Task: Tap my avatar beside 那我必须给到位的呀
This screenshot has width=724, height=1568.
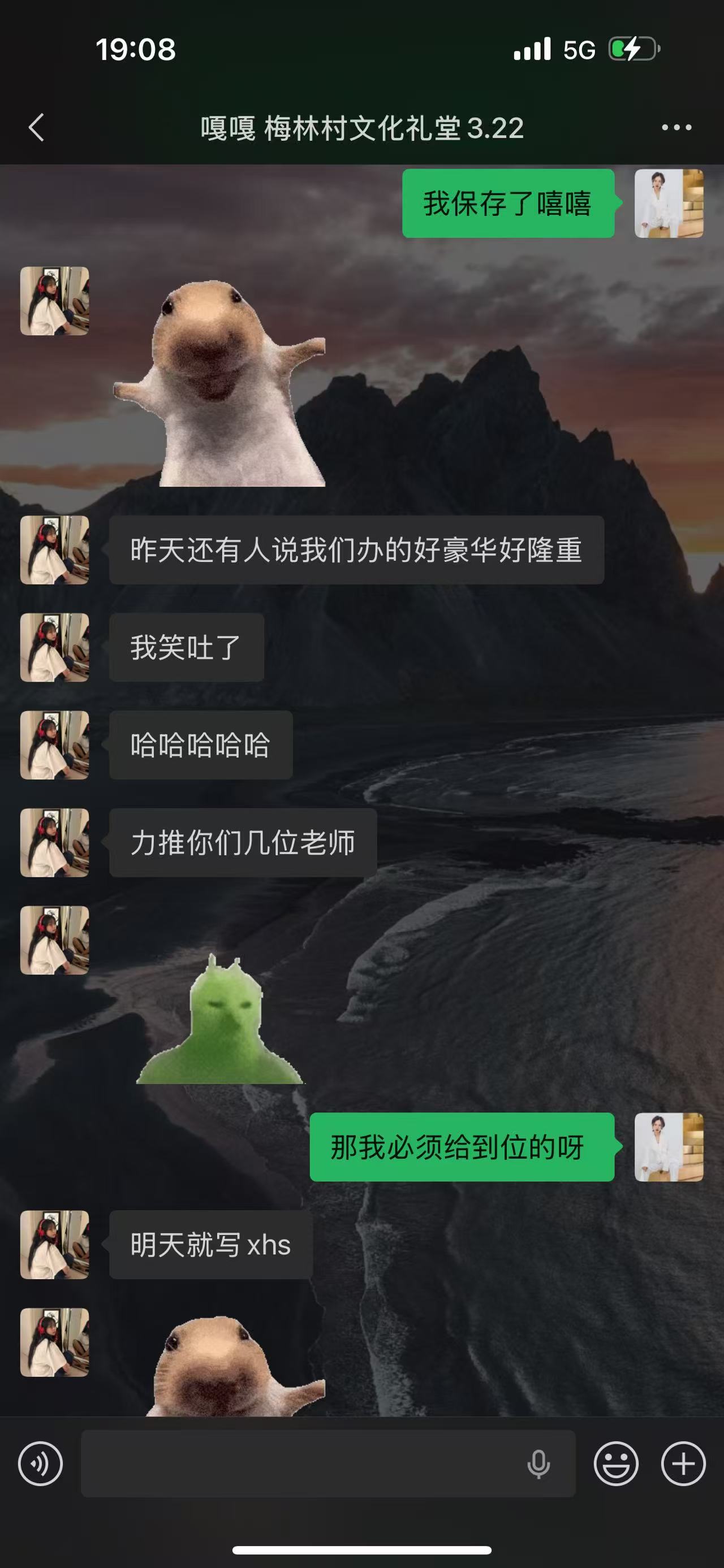Action: 669,1147
